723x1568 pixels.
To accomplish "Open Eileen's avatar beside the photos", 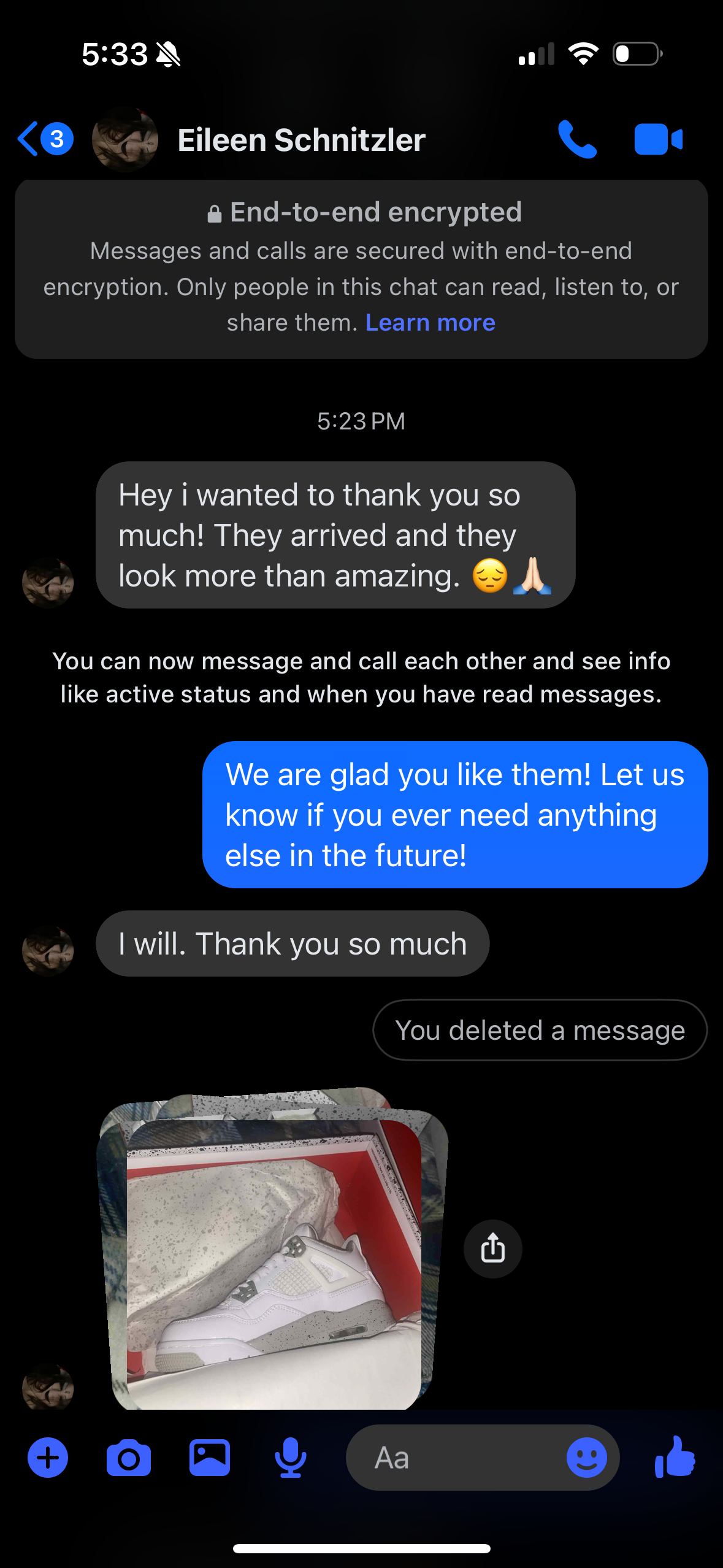I will click(48, 1388).
